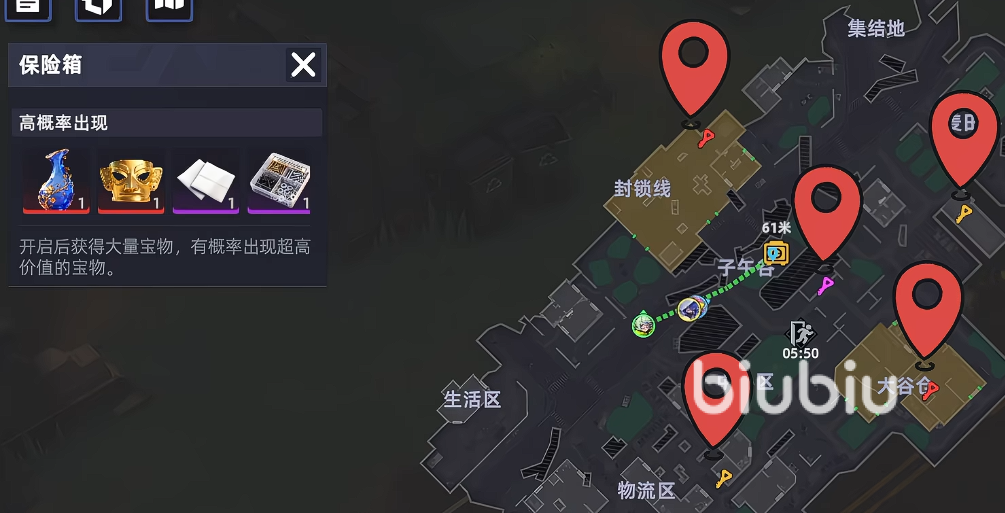Viewport: 1005px width, 513px height.
Task: Select the magenta key marker on the map
Action: [826, 287]
